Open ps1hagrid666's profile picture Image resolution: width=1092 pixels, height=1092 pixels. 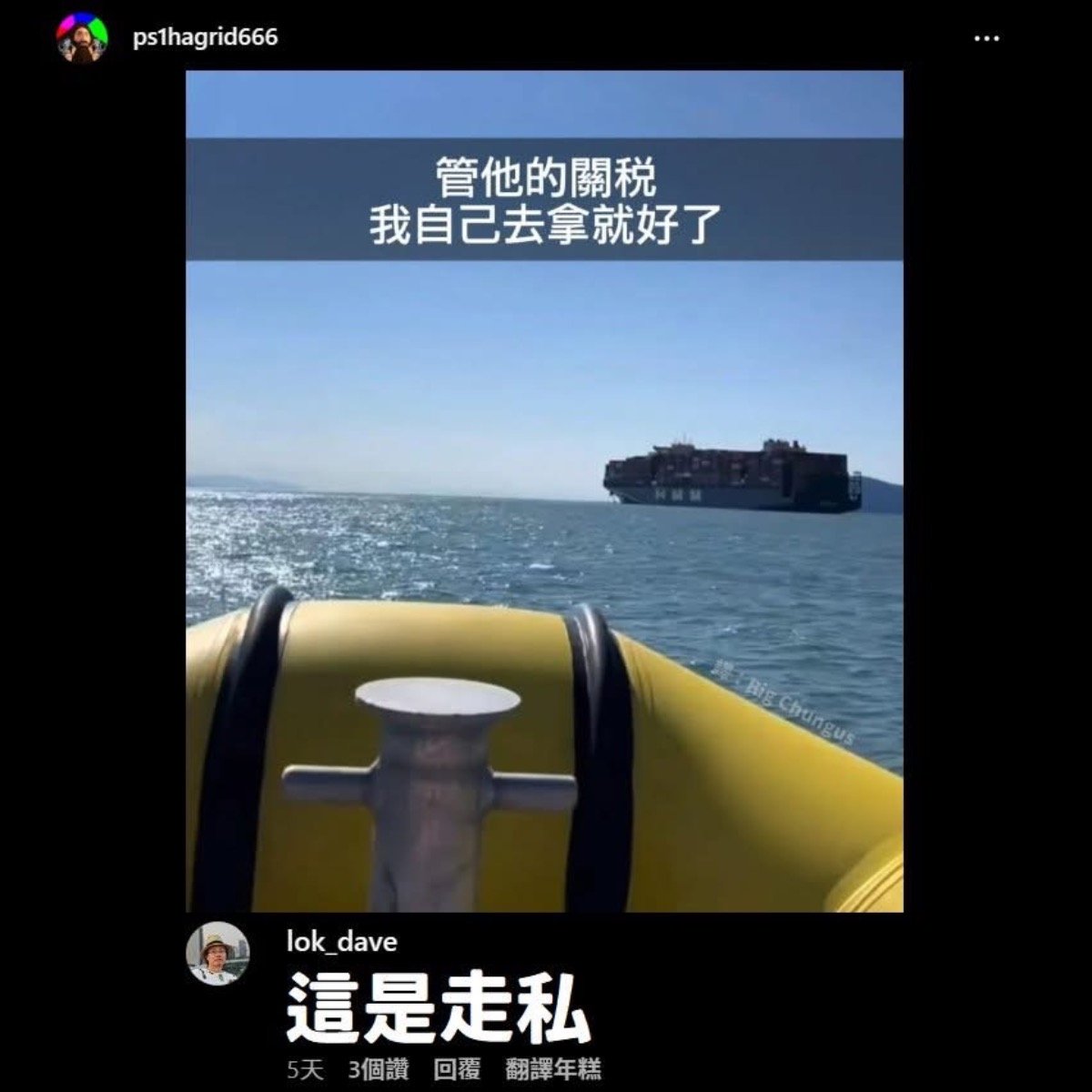pos(82,38)
